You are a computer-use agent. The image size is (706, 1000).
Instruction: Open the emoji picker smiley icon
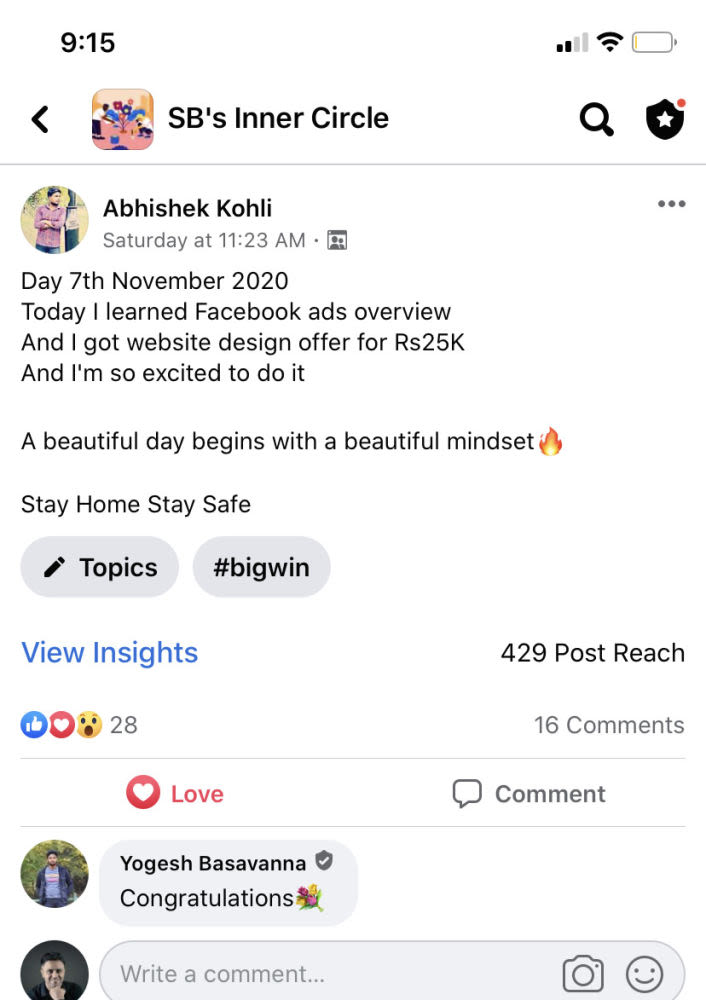(644, 973)
